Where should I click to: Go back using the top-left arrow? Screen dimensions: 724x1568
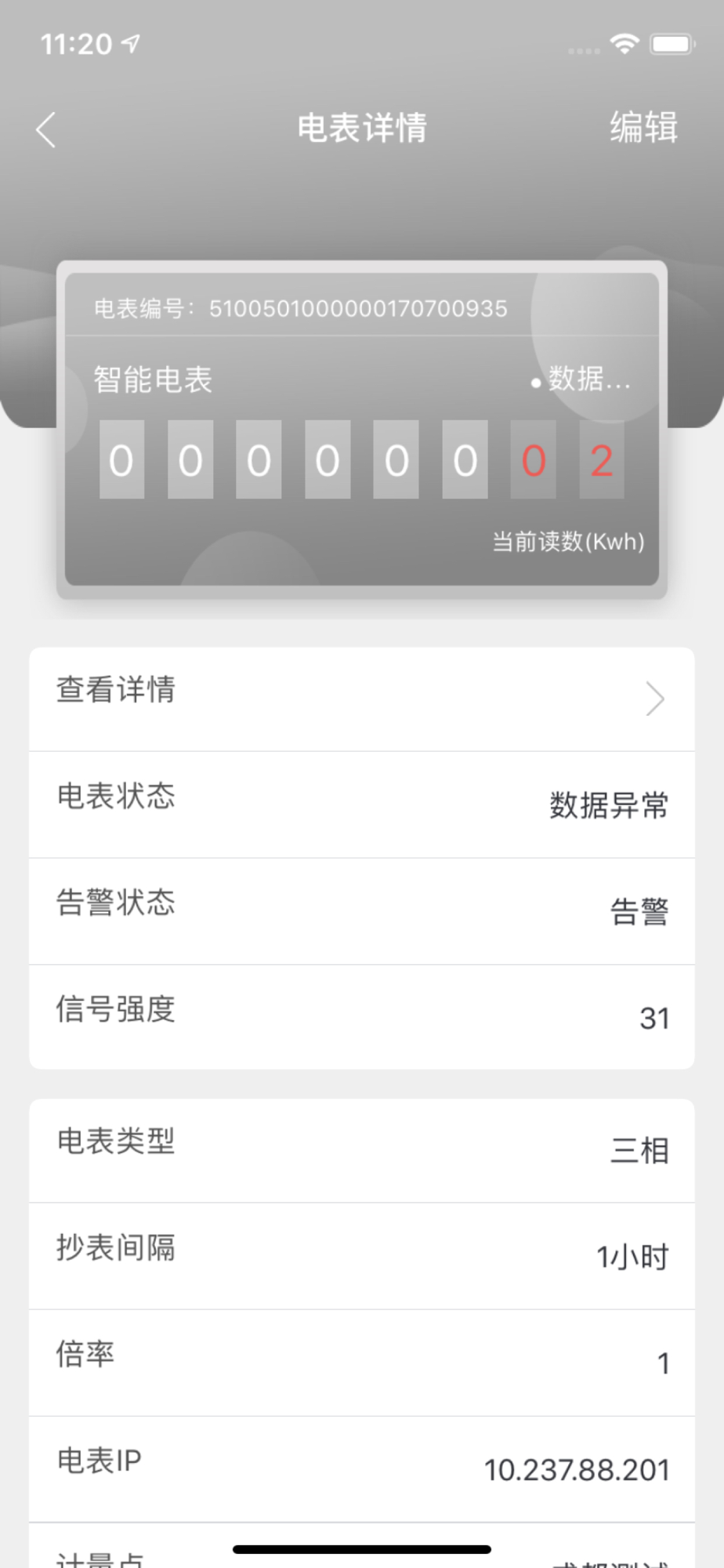click(46, 129)
